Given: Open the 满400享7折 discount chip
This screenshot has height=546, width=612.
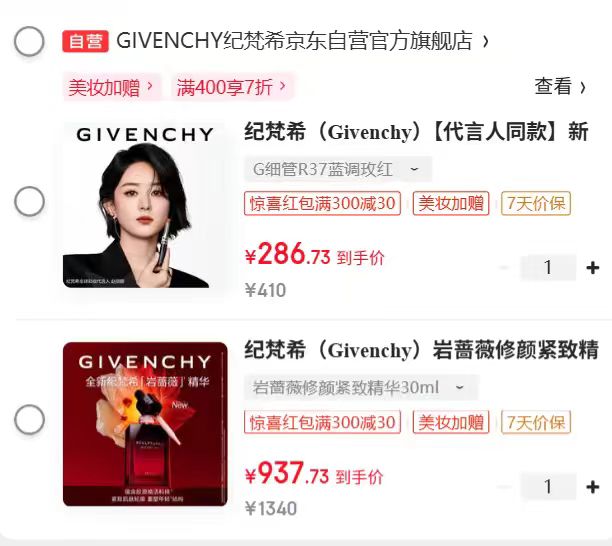Looking at the screenshot, I should coord(232,87).
